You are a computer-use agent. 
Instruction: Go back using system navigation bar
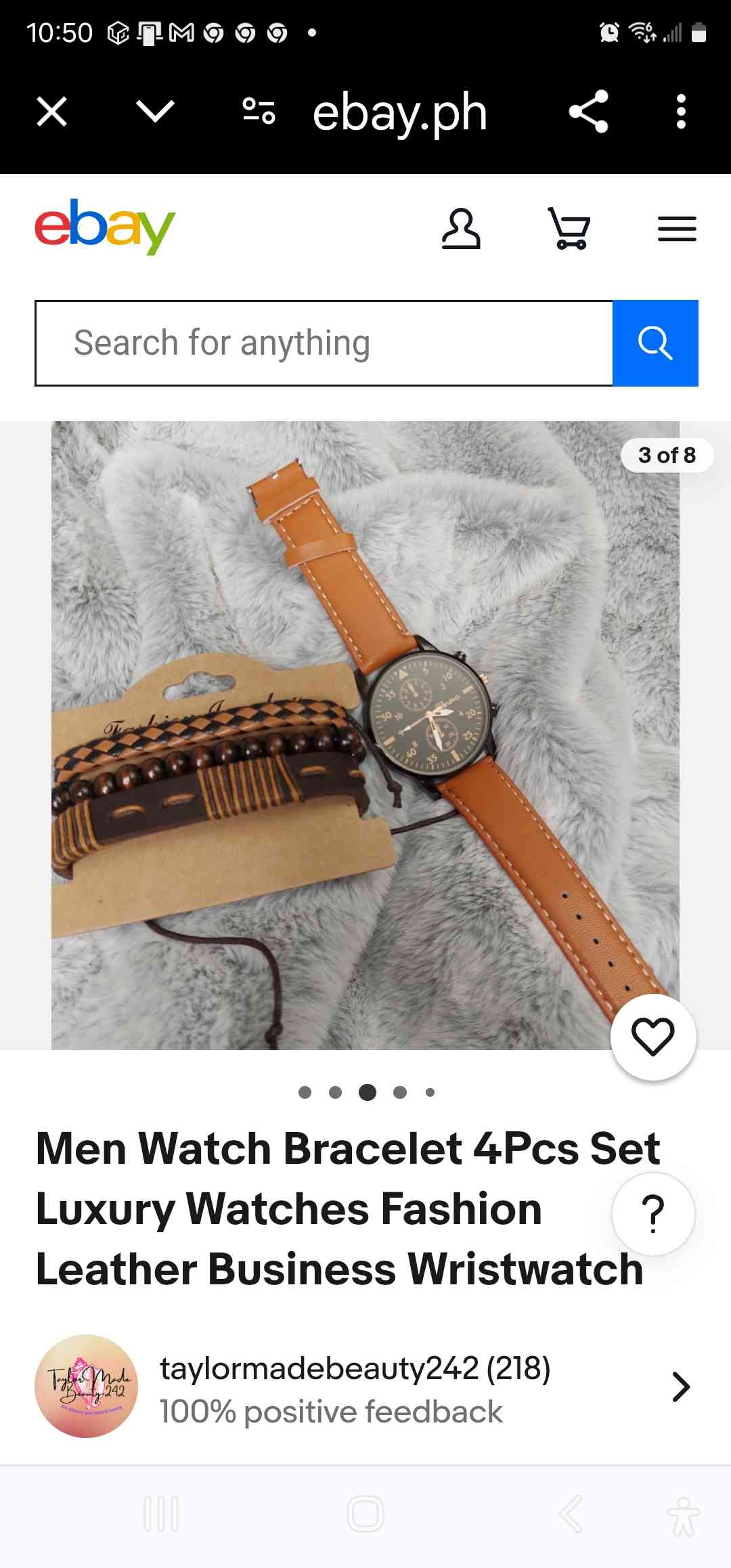[x=571, y=1514]
